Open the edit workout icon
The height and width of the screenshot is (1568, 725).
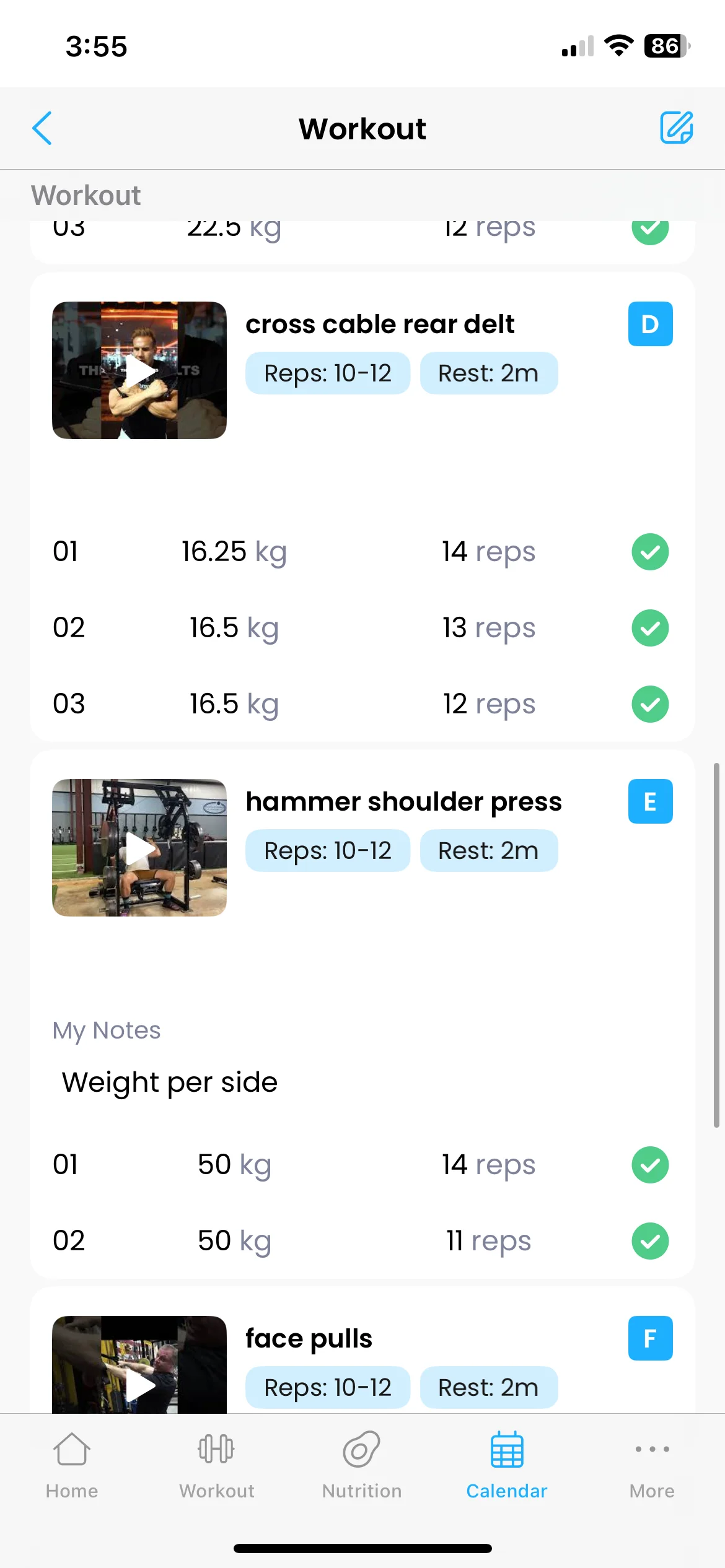[x=676, y=128]
